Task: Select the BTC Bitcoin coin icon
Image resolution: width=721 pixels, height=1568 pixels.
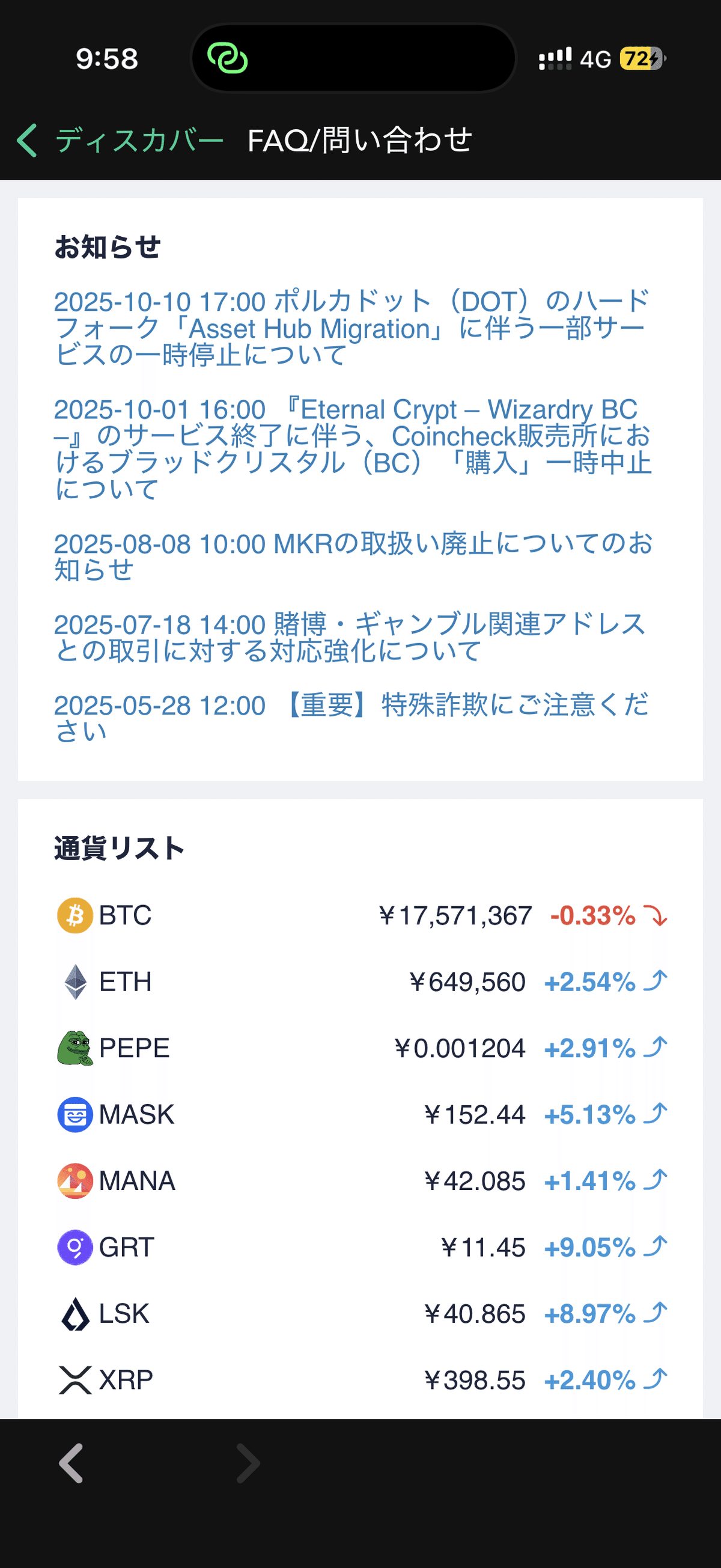Action: tap(75, 915)
